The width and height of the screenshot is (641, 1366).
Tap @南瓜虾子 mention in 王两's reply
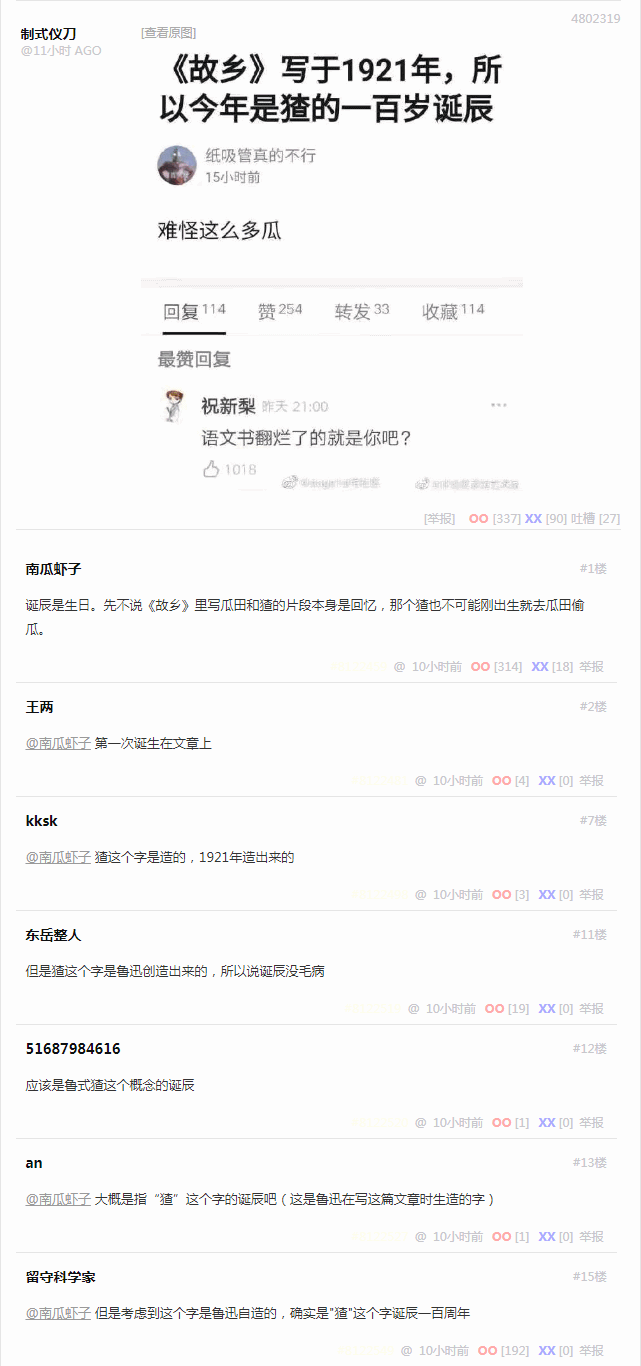coord(58,743)
